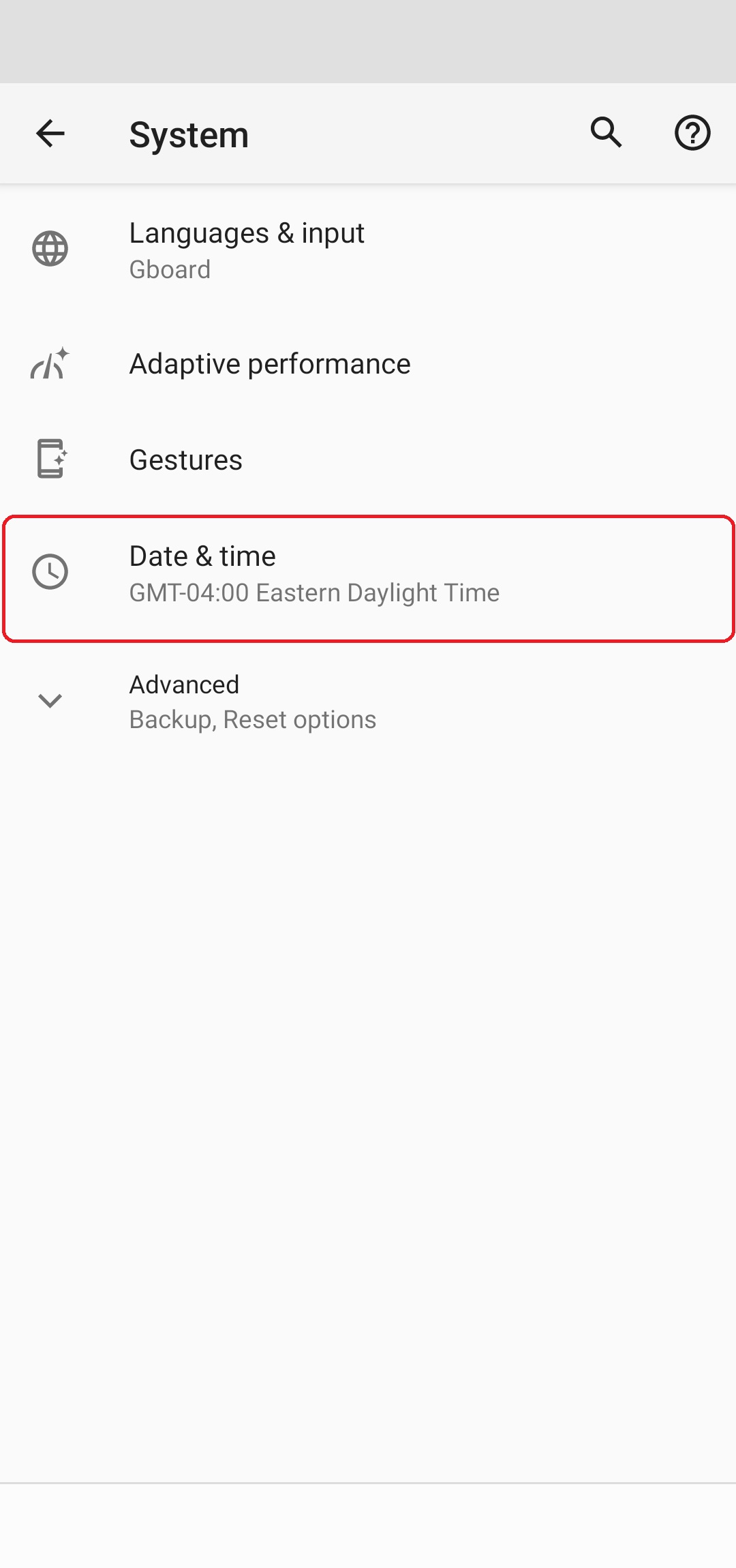Open Languages & input settings
This screenshot has width=736, height=1568.
[368, 250]
